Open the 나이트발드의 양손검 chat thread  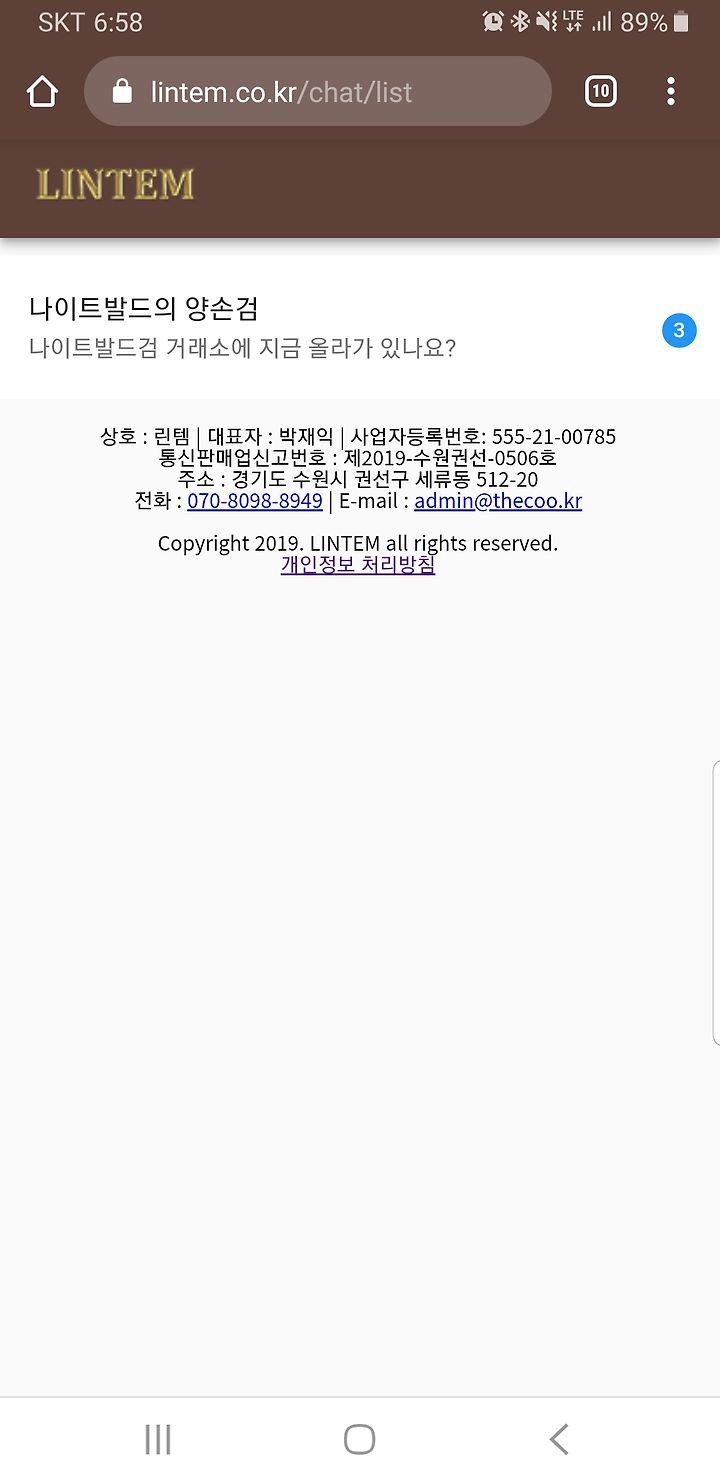(360, 328)
